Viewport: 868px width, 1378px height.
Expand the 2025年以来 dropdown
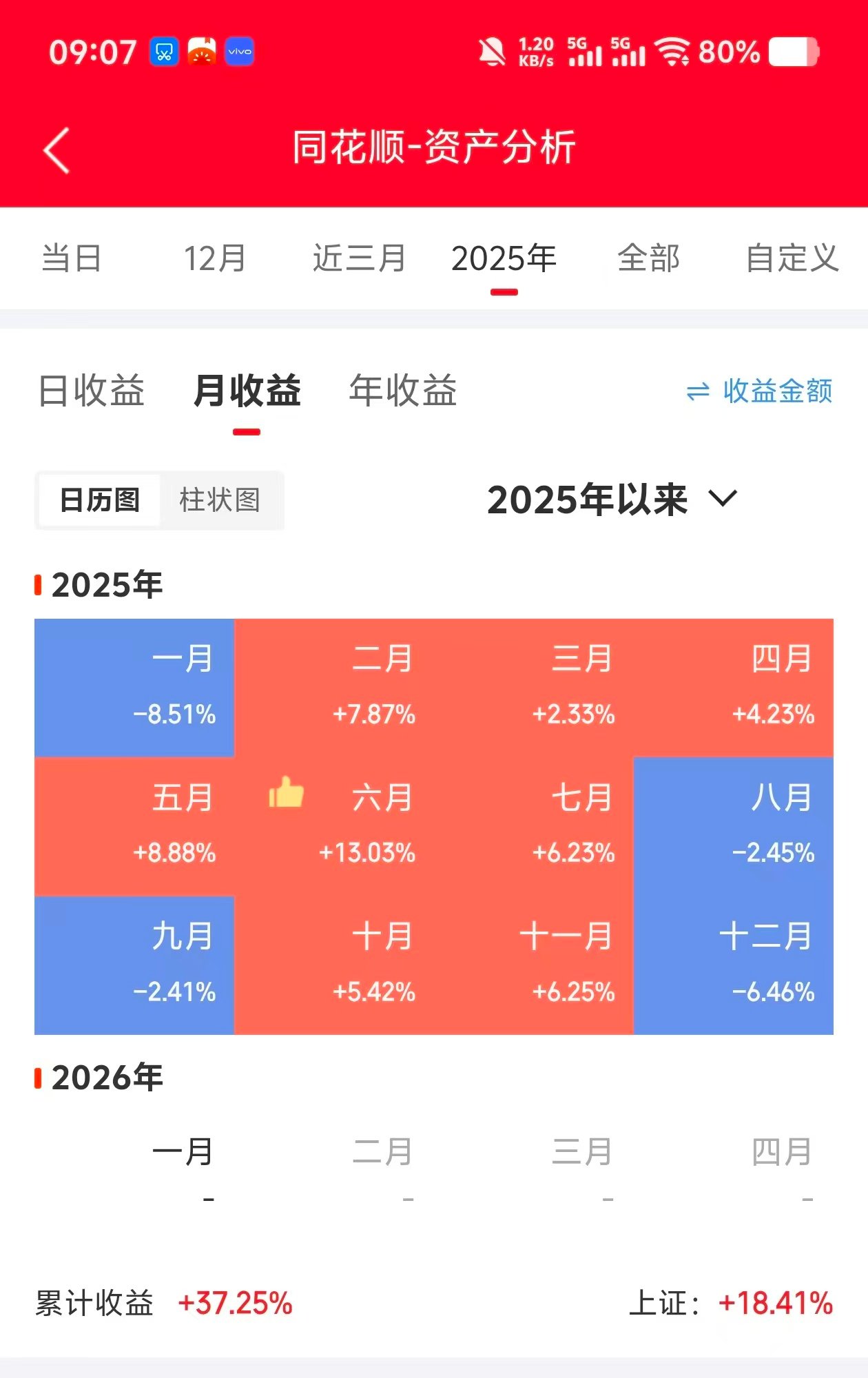(x=612, y=500)
